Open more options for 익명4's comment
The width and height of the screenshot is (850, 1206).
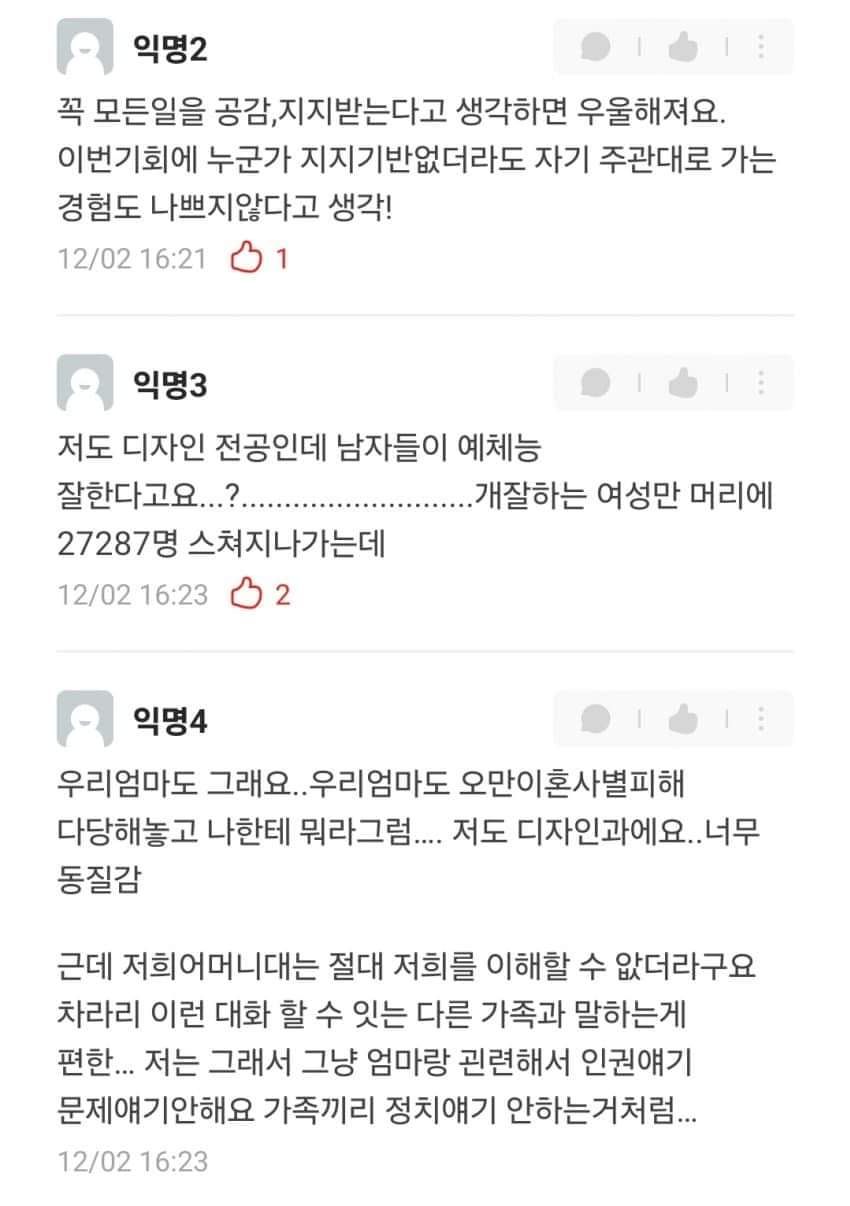click(x=761, y=718)
